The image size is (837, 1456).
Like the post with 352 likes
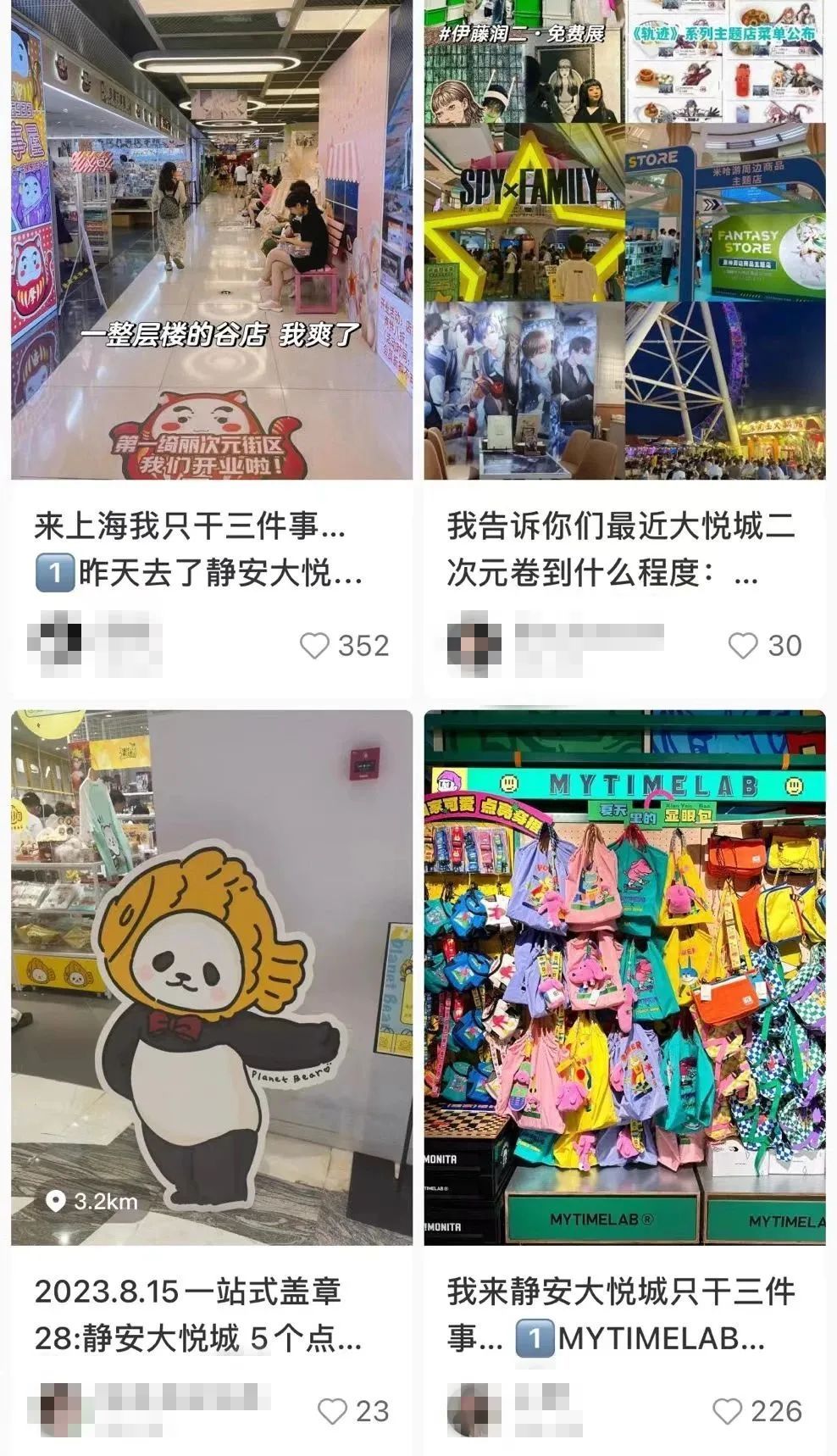[315, 646]
